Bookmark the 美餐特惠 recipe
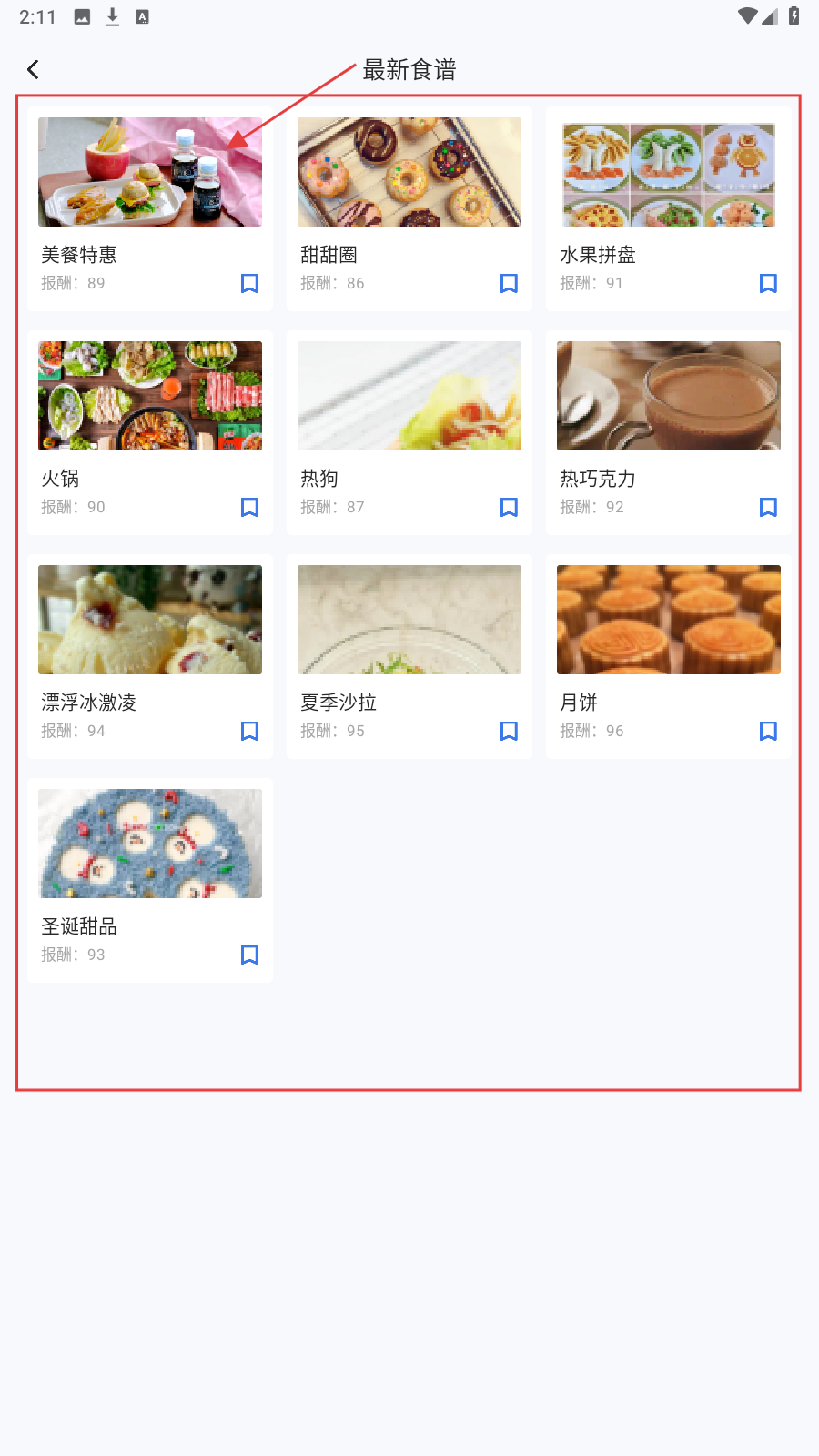 point(249,284)
